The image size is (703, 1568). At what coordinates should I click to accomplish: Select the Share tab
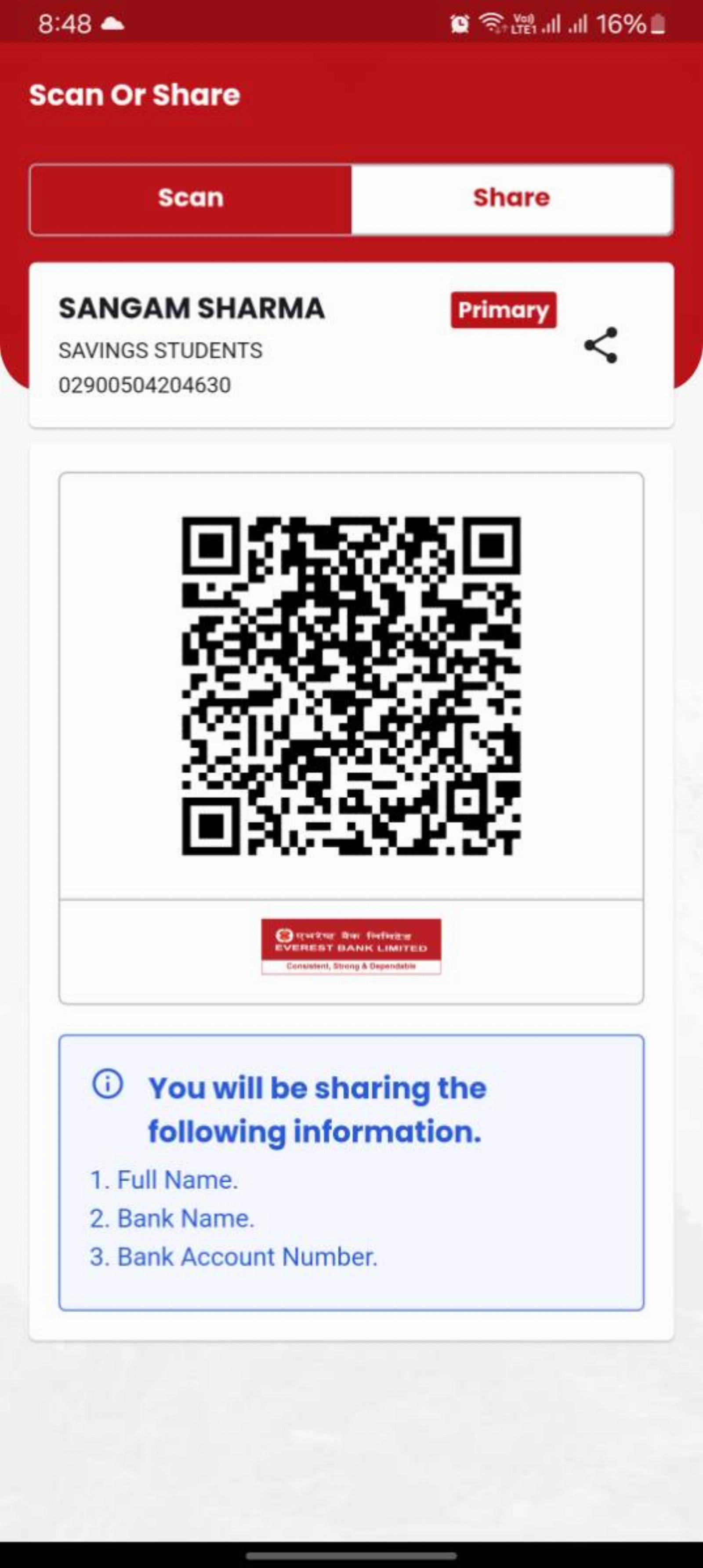511,199
